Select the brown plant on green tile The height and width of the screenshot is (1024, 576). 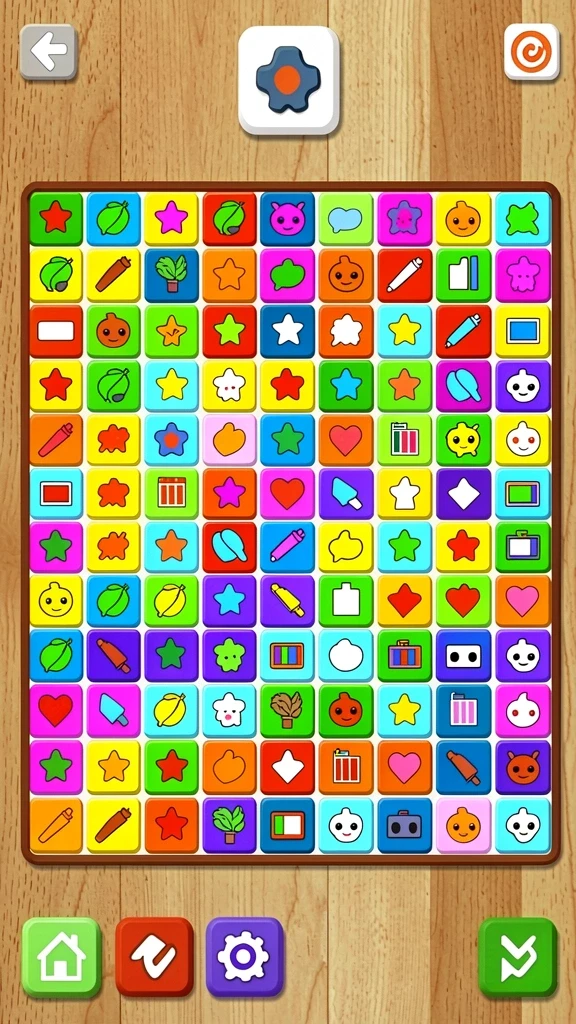(x=288, y=712)
